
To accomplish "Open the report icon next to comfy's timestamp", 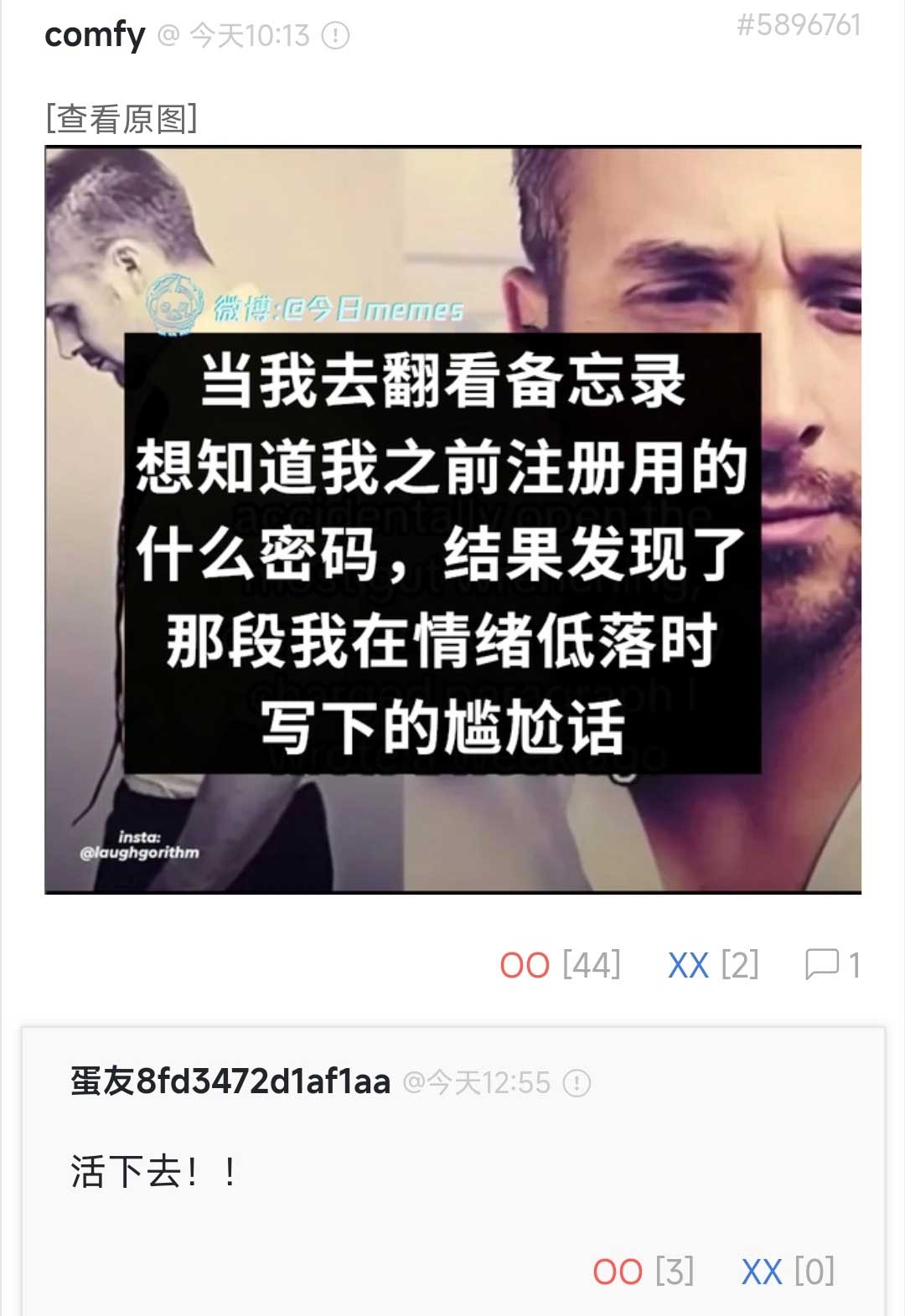I will pos(336,36).
